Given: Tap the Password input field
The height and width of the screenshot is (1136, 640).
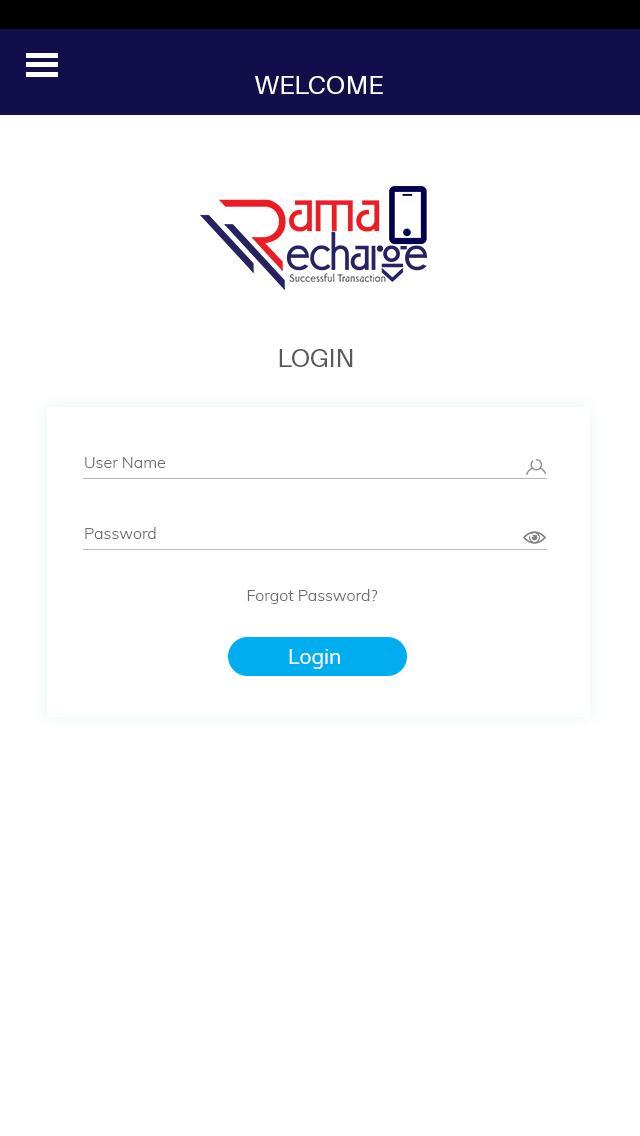Looking at the screenshot, I should 298,534.
